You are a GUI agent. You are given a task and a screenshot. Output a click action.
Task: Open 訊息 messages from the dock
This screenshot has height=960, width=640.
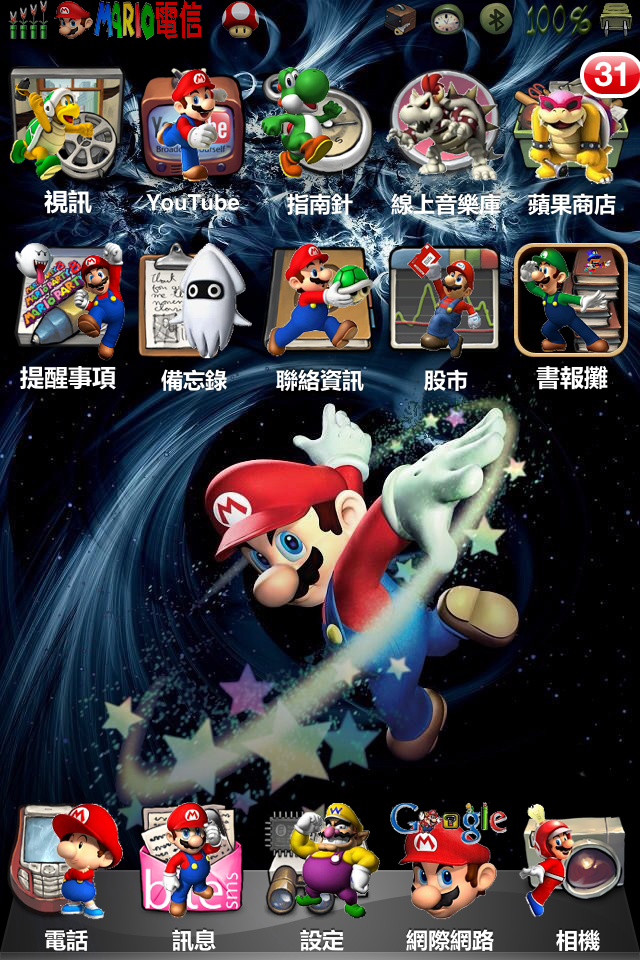coord(193,862)
